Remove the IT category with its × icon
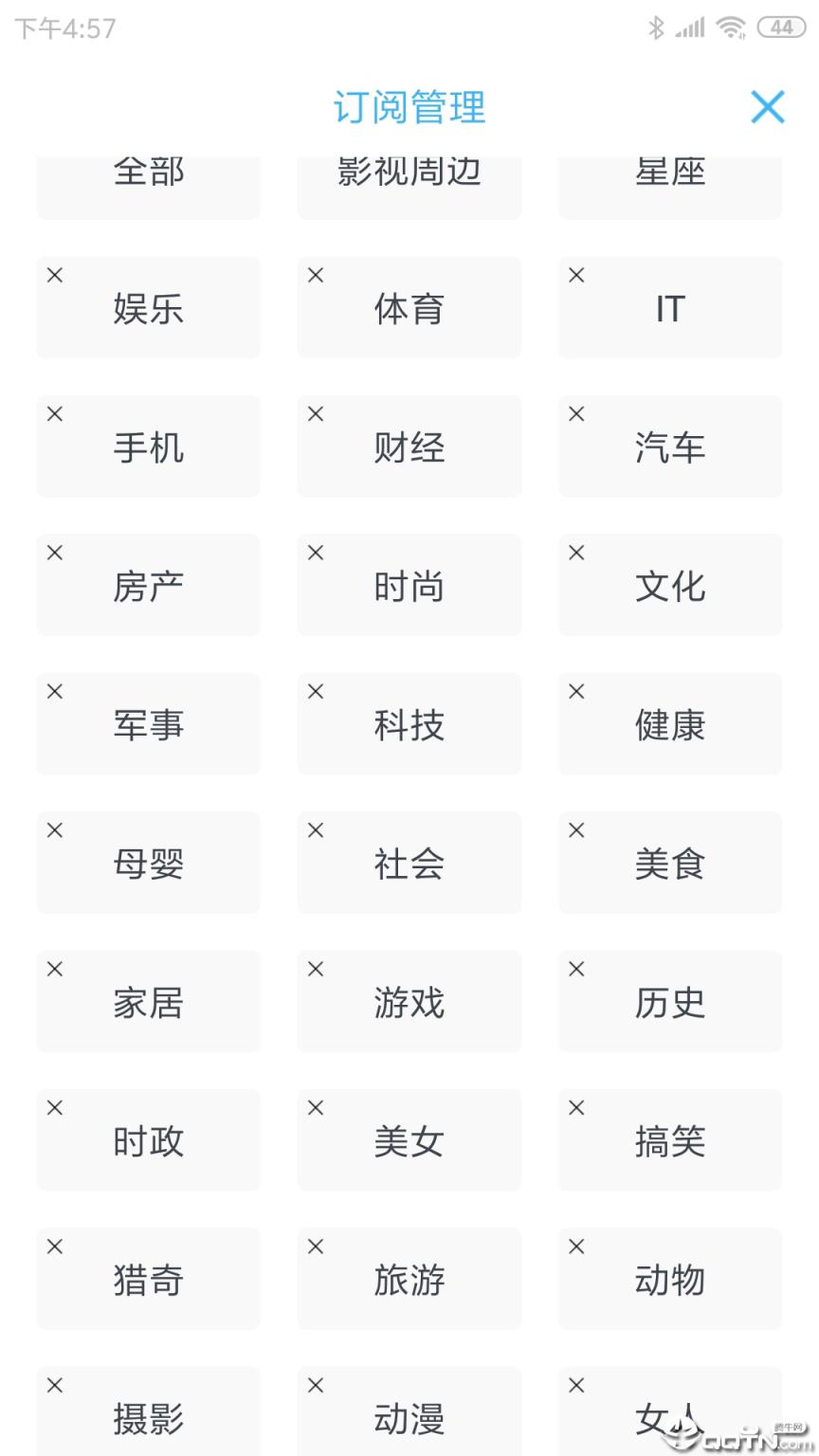This screenshot has height=1456, width=819. tap(575, 274)
